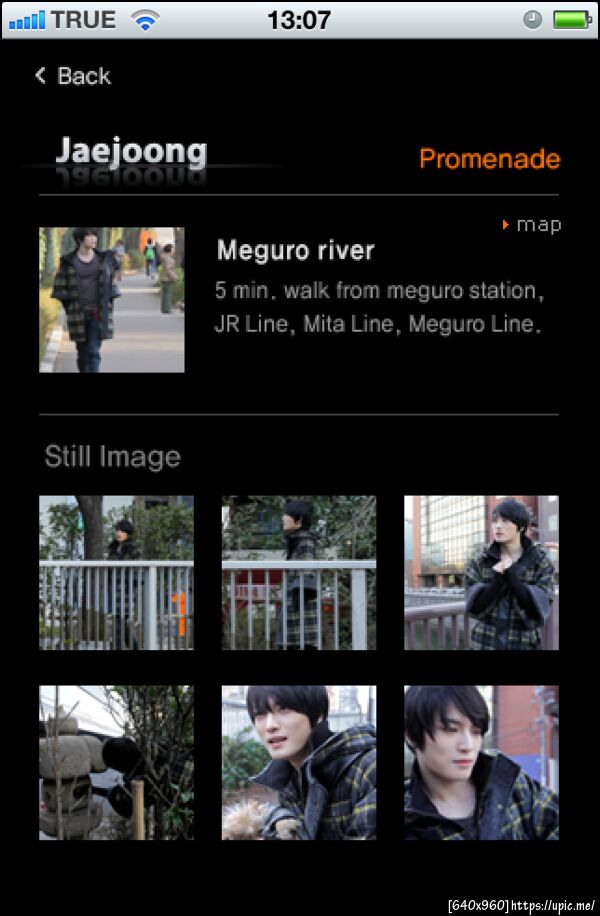
Task: Open the Meguro river walking photo thumbnail
Action: (111, 300)
